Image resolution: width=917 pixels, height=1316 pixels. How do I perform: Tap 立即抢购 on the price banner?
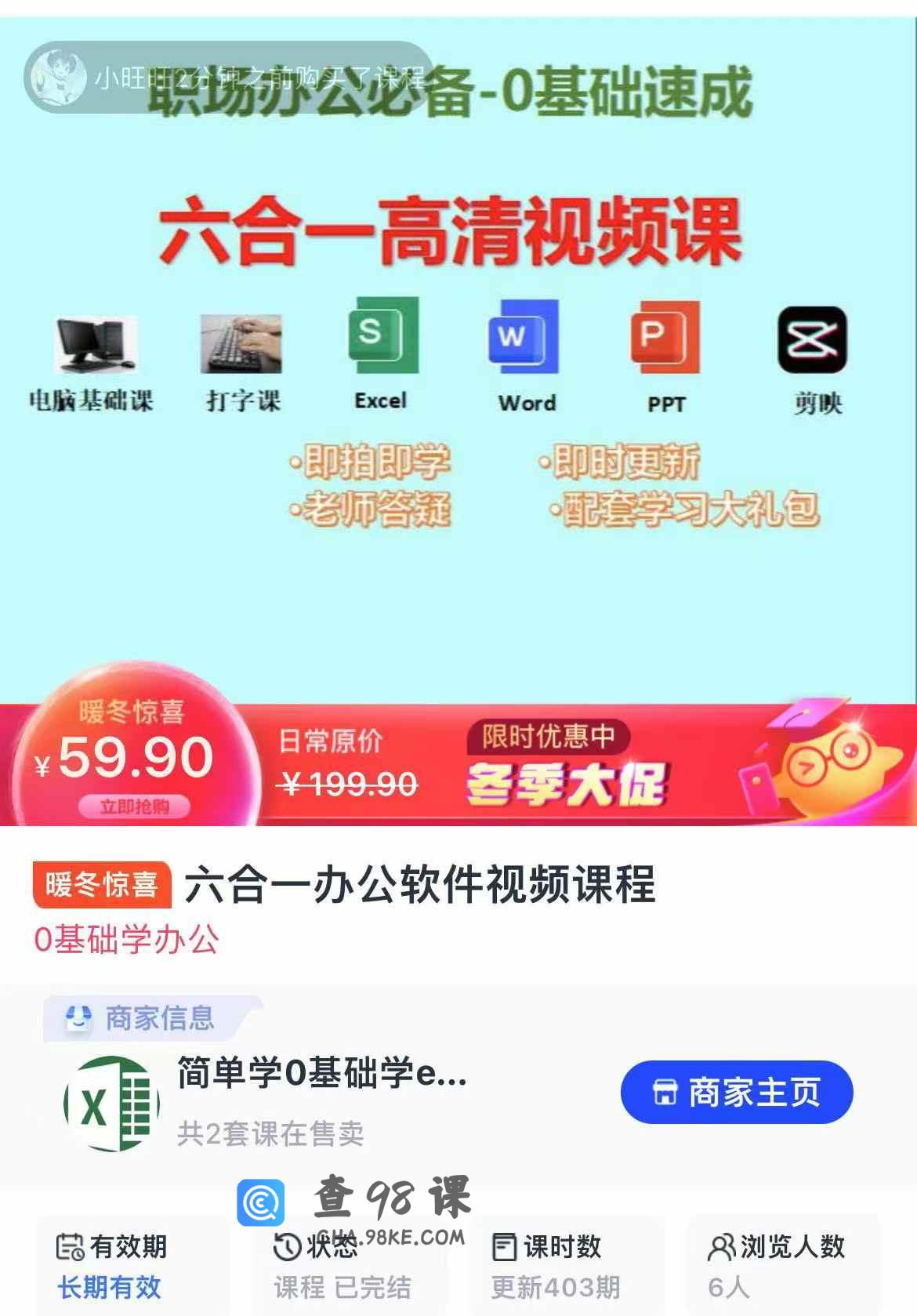click(x=134, y=807)
